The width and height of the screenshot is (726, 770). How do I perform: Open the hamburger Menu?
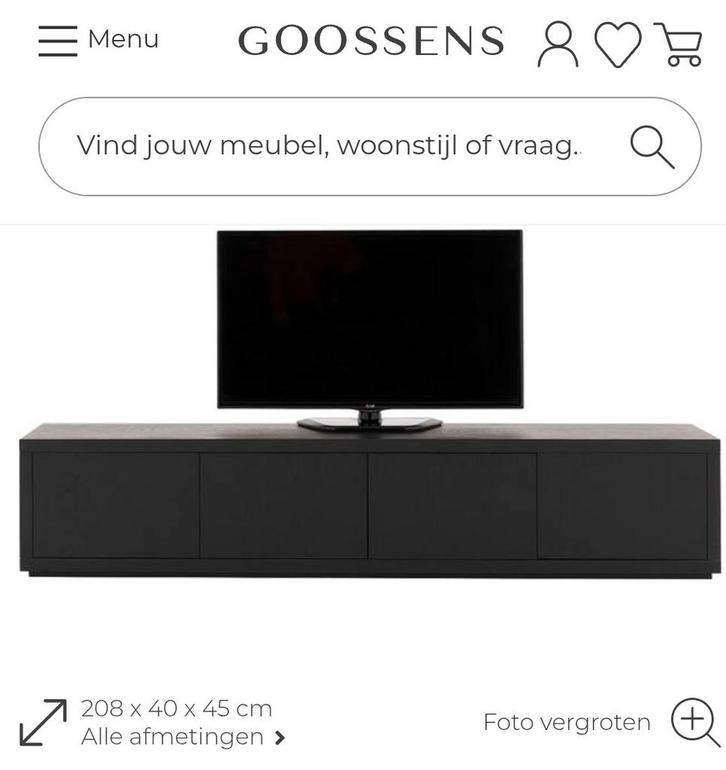(98, 40)
